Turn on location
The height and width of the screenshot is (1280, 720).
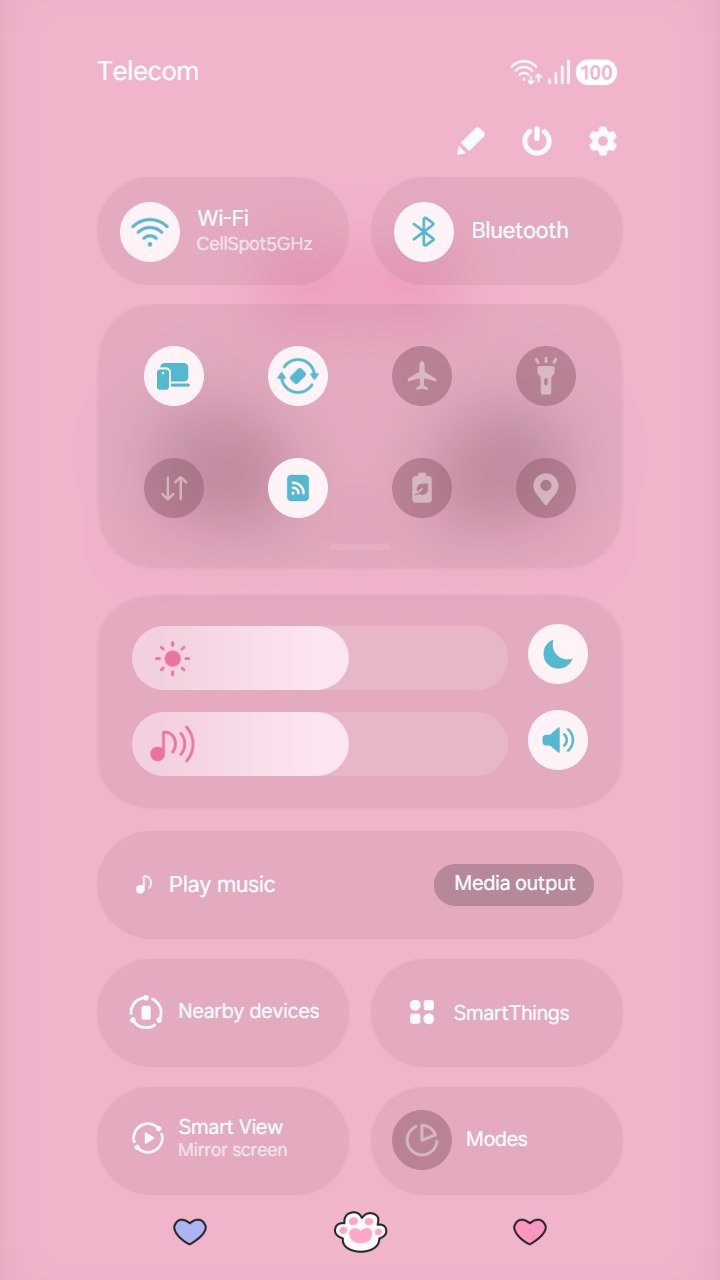546,488
